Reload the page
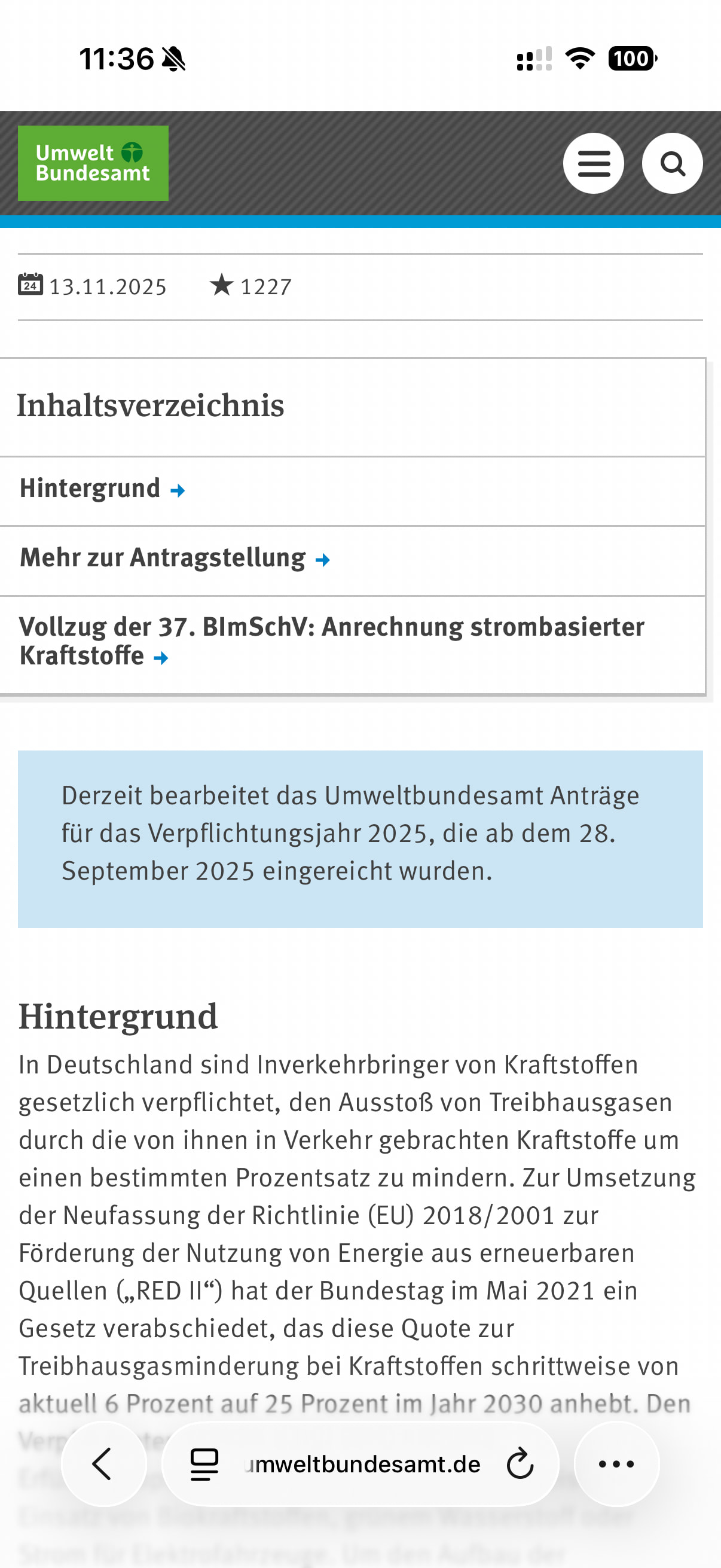This screenshot has width=721, height=1568. click(520, 1463)
